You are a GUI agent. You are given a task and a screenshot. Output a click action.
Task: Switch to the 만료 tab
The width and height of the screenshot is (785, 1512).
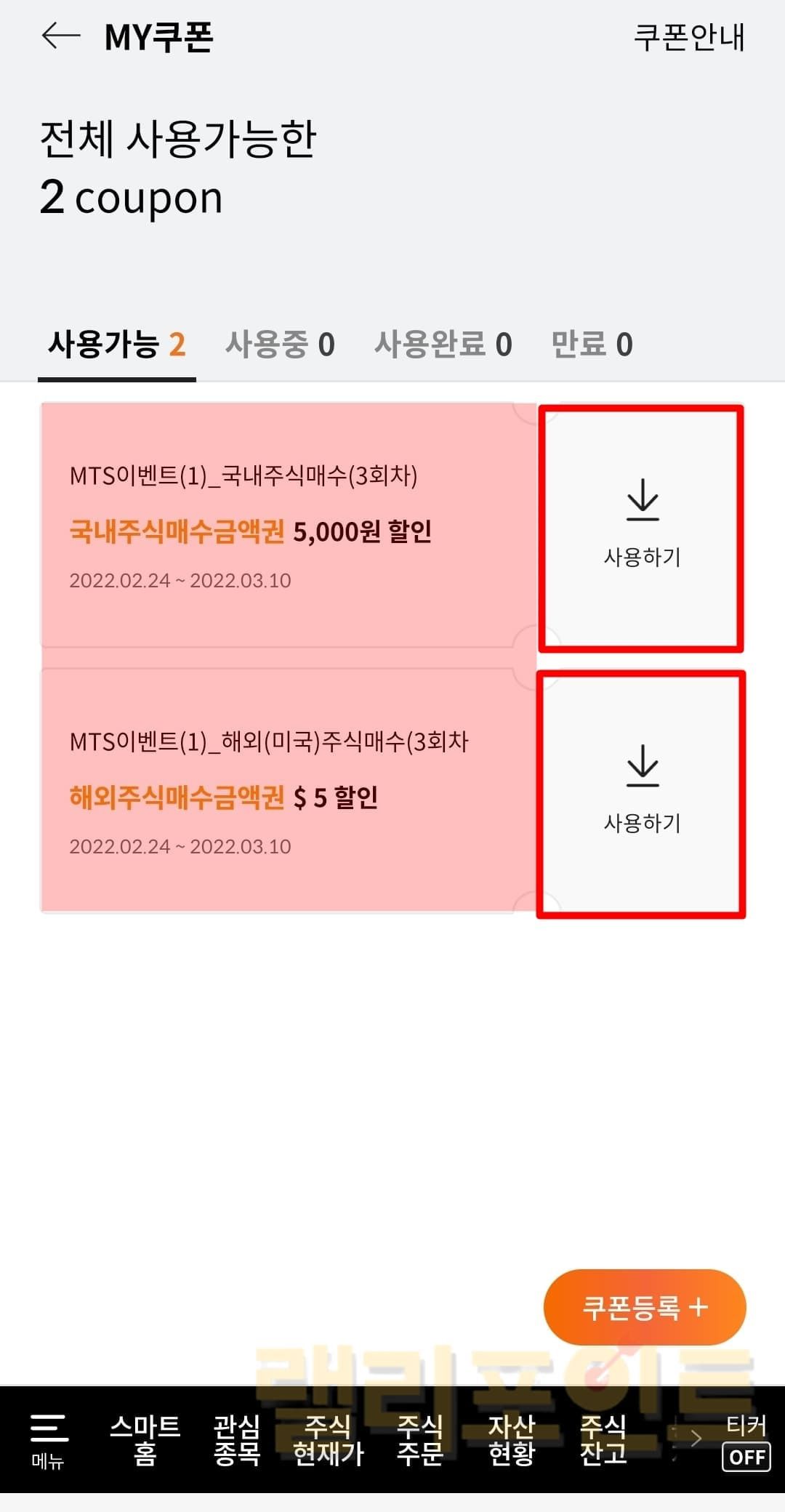pyautogui.click(x=592, y=345)
